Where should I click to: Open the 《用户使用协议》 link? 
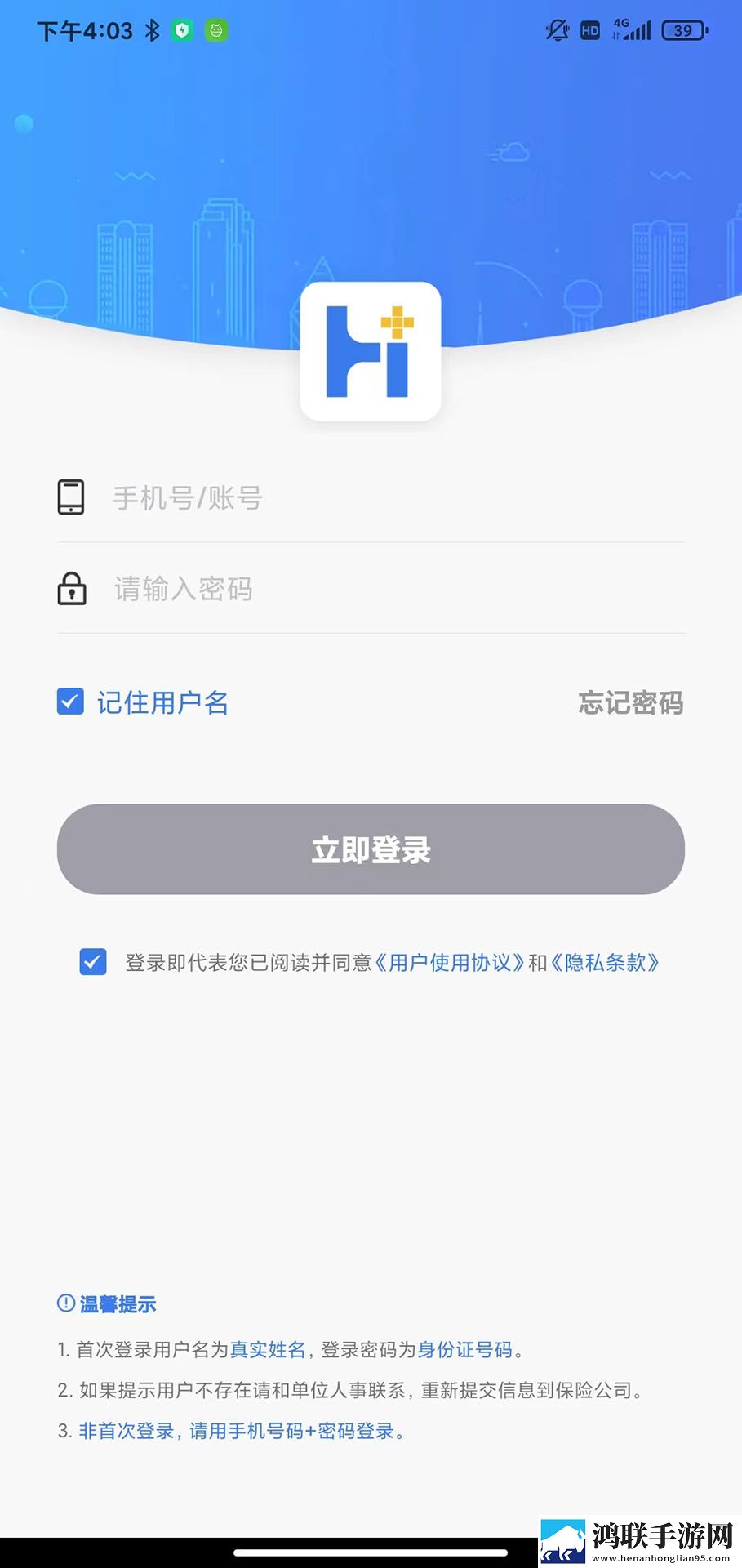coord(450,963)
